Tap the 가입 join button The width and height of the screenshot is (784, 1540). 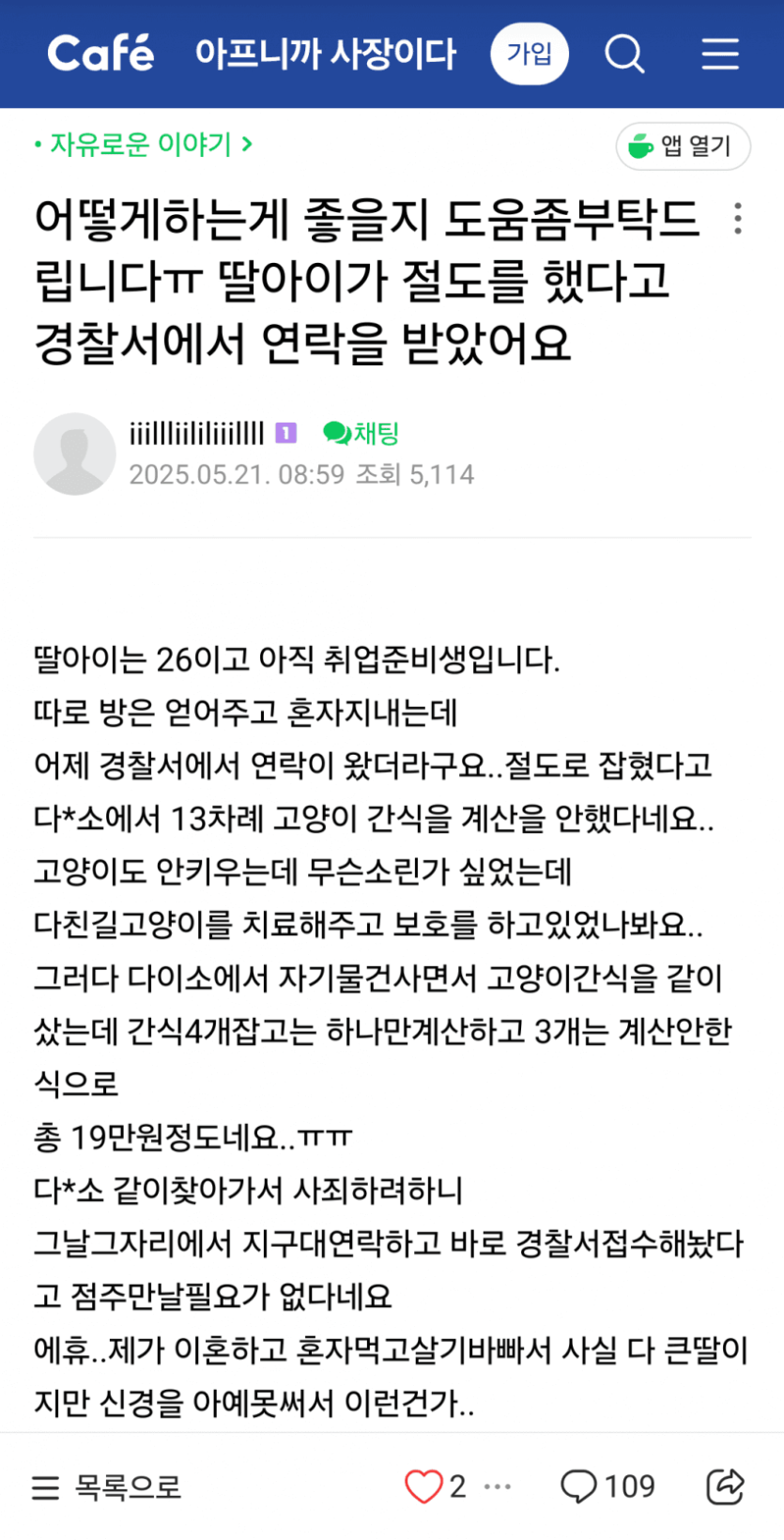click(530, 54)
